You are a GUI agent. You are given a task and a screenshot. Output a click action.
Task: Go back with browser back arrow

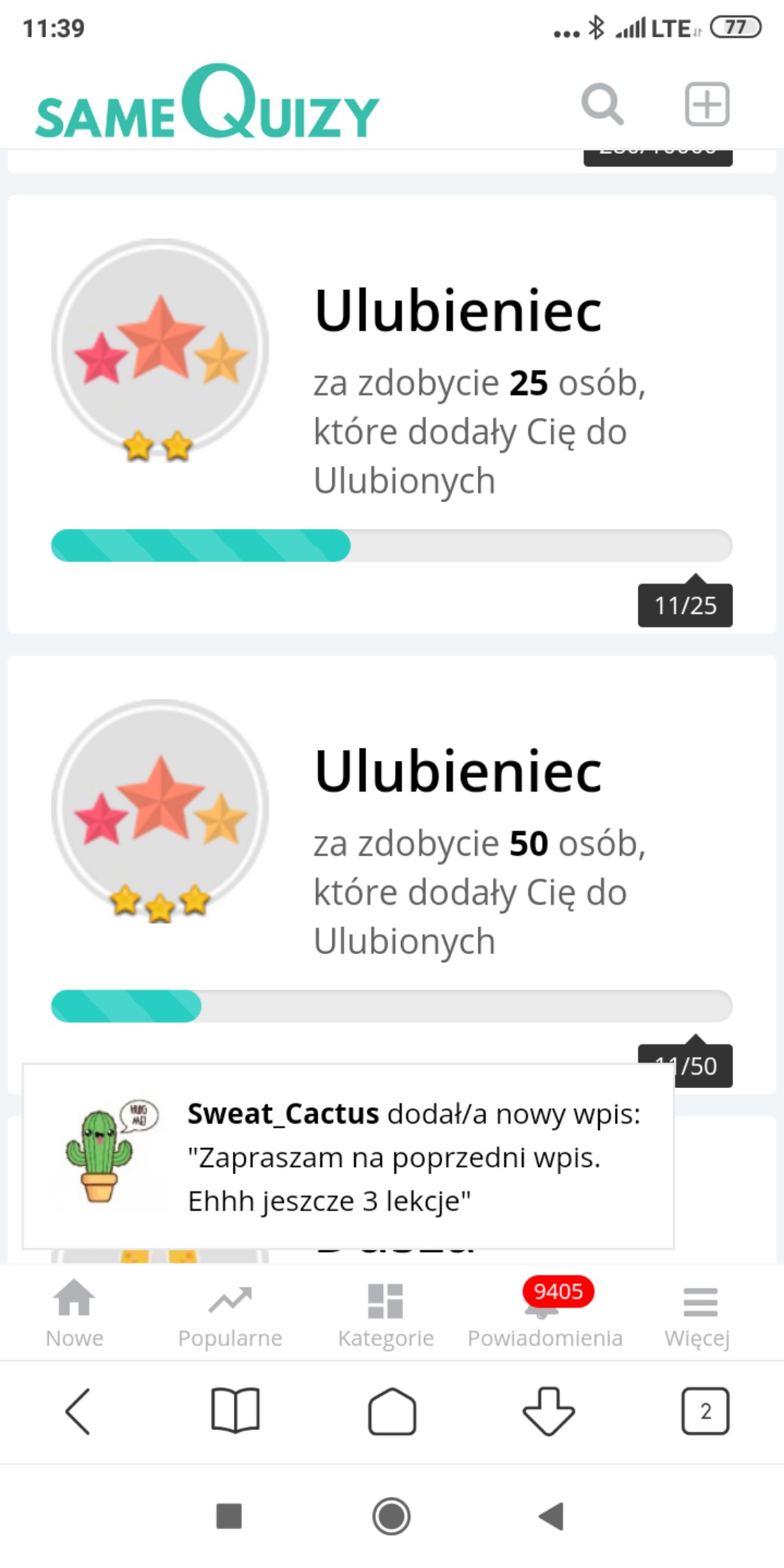point(78,1411)
